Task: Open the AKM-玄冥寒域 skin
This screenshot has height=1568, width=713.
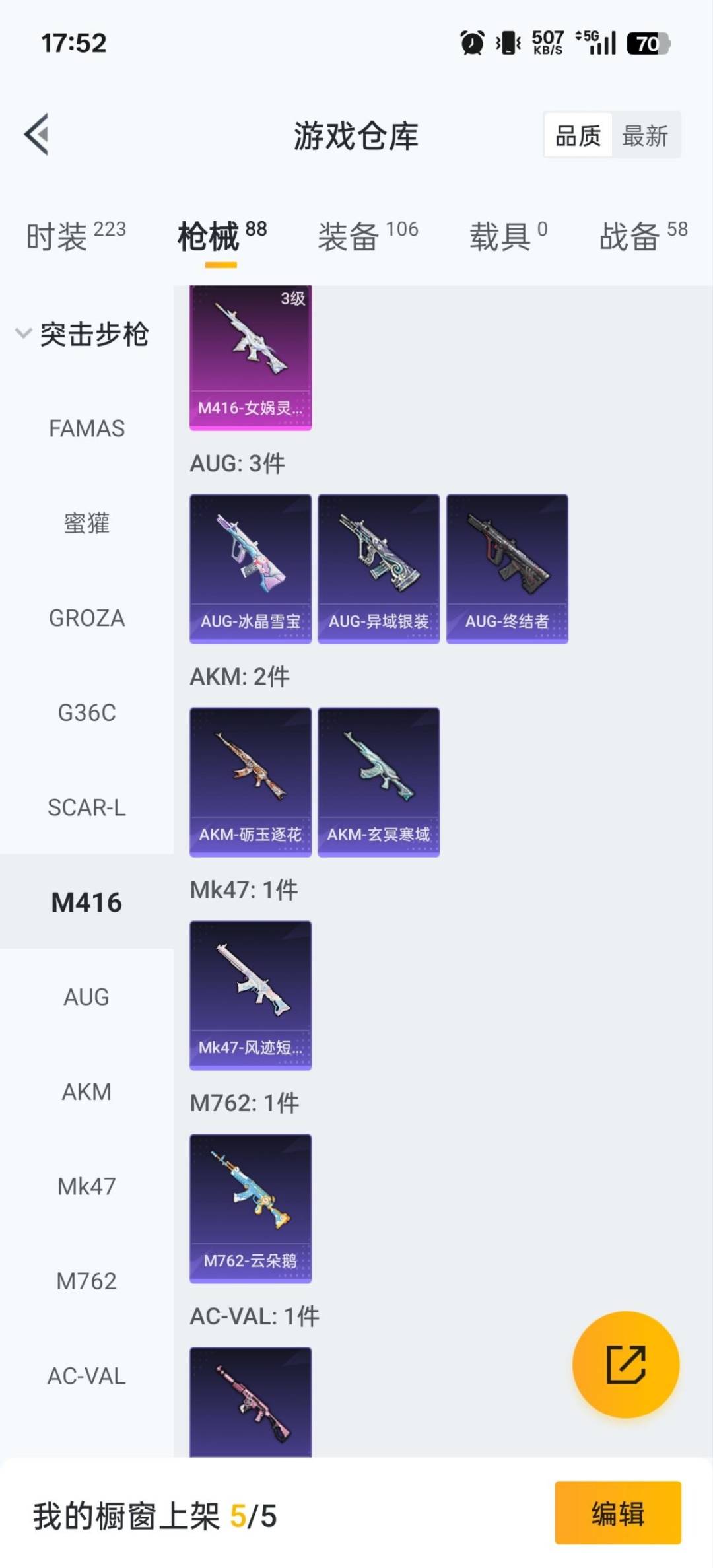Action: click(x=378, y=782)
